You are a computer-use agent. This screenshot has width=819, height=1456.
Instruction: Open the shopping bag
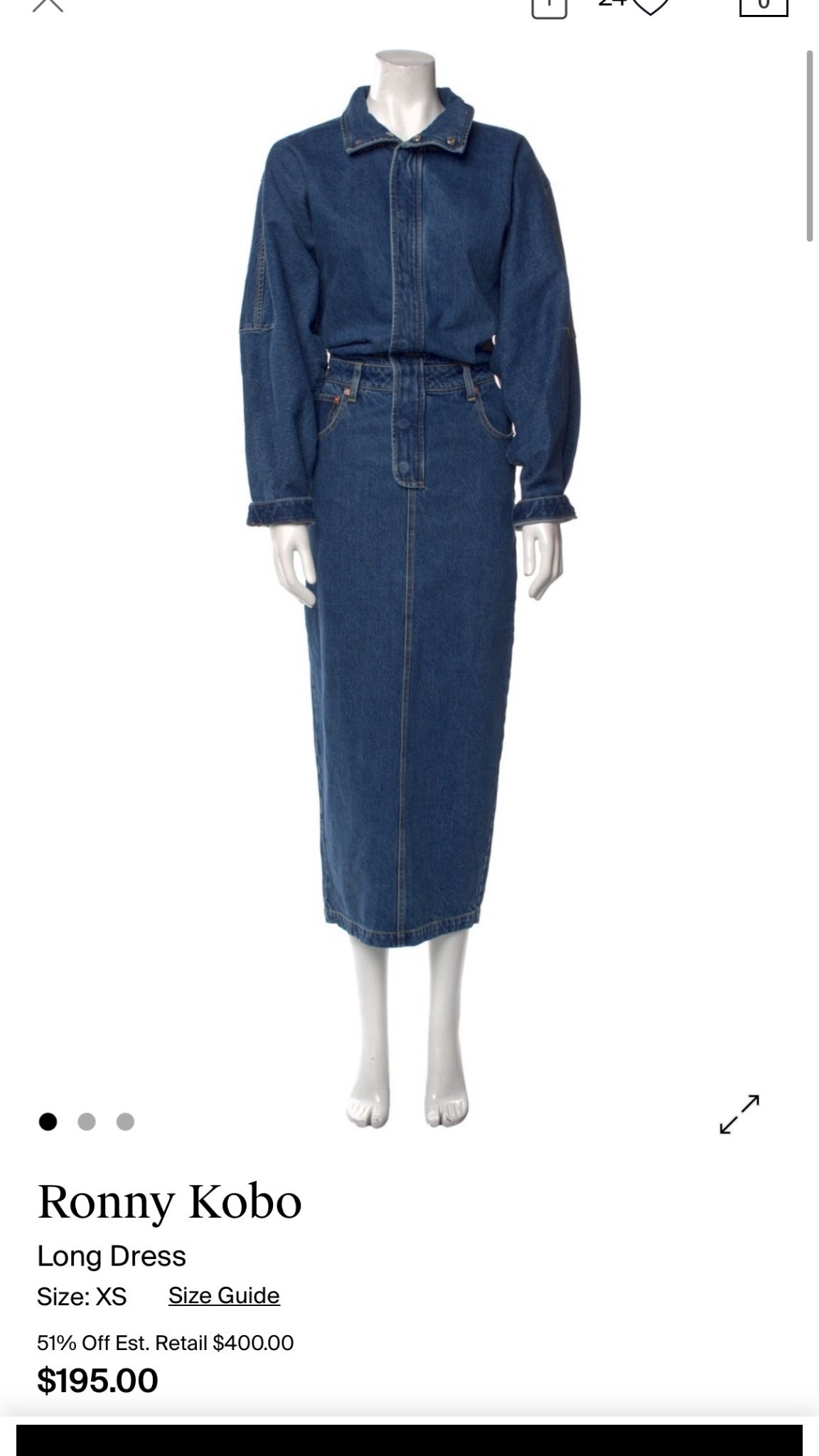point(764,7)
